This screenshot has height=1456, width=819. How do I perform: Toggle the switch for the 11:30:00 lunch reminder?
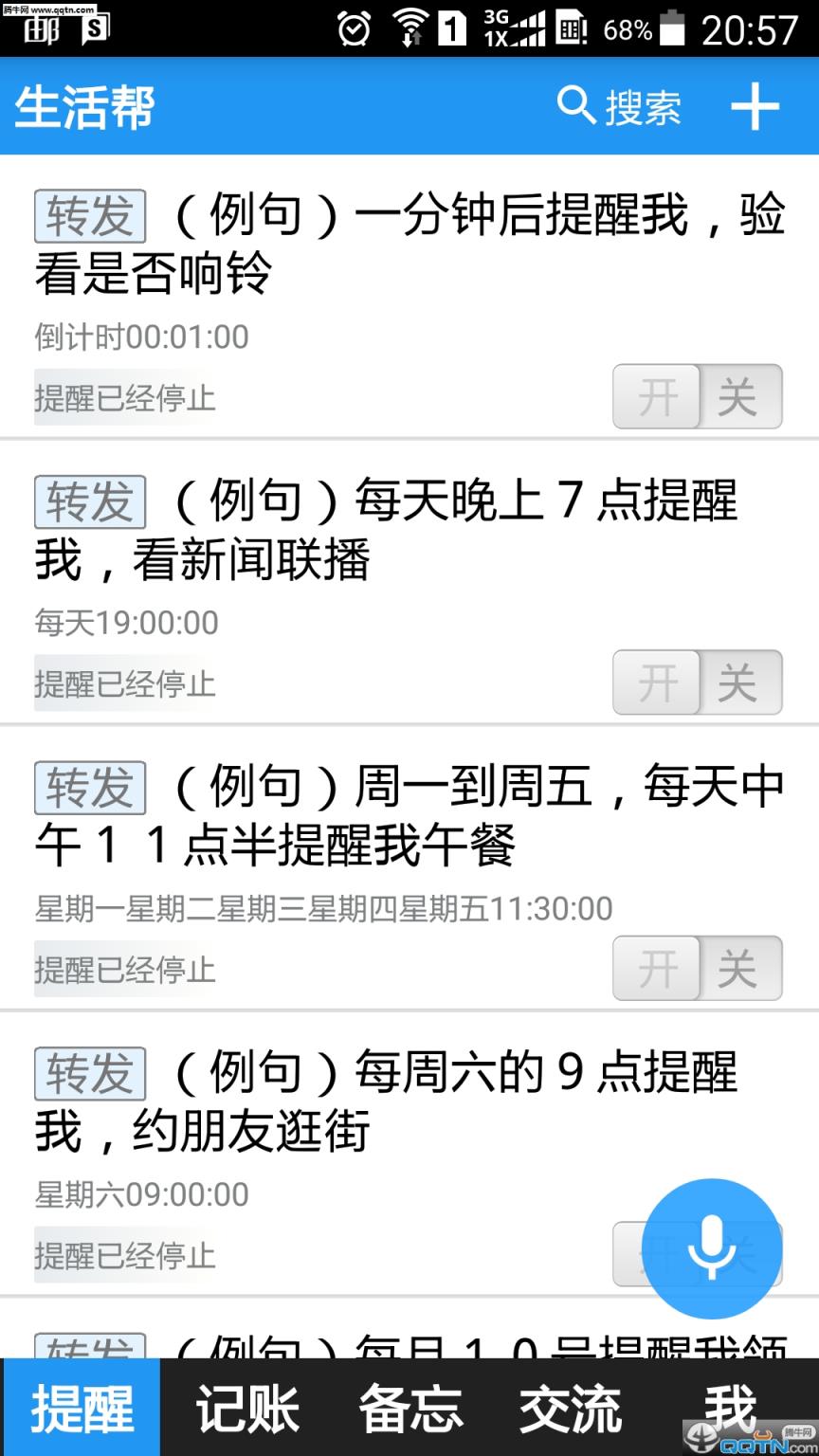(698, 968)
